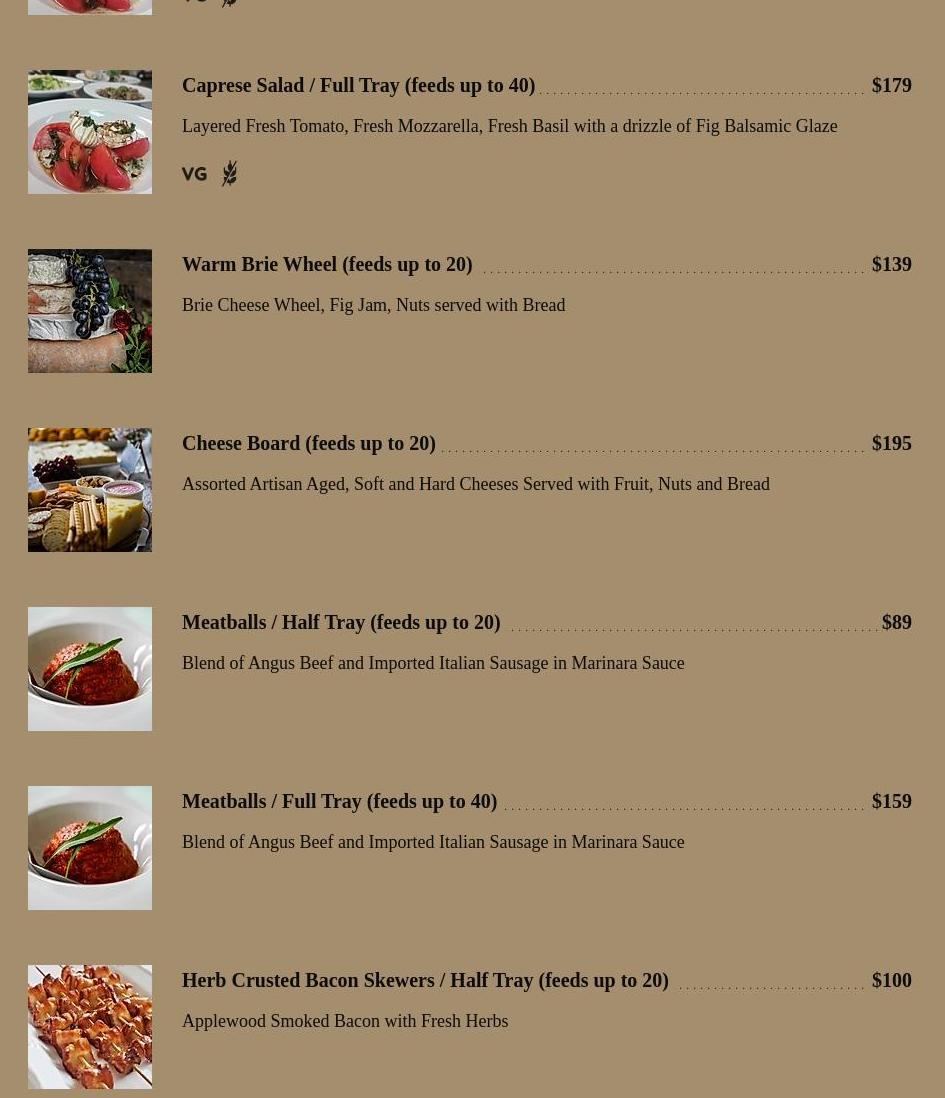Screen dimensions: 945x1098
Task: Open the Herb Crusted Bacon Skewers photo
Action: coord(90,1027)
